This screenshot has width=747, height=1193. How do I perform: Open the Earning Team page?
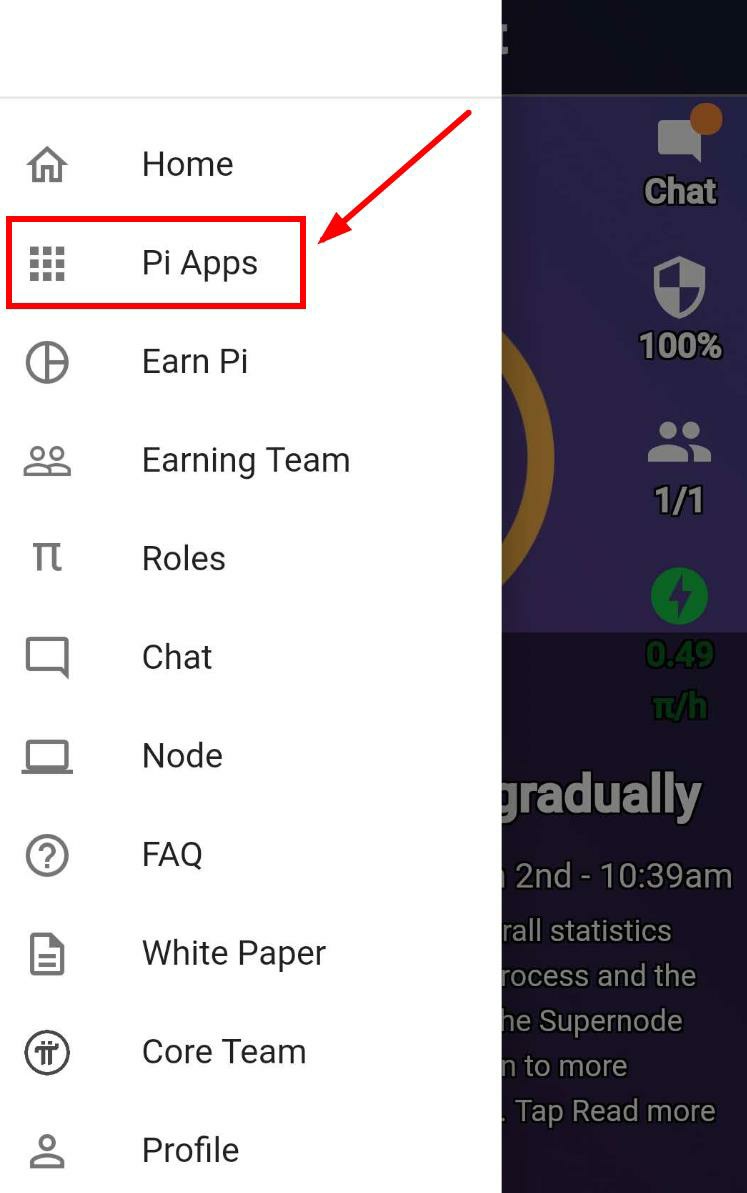(245, 460)
